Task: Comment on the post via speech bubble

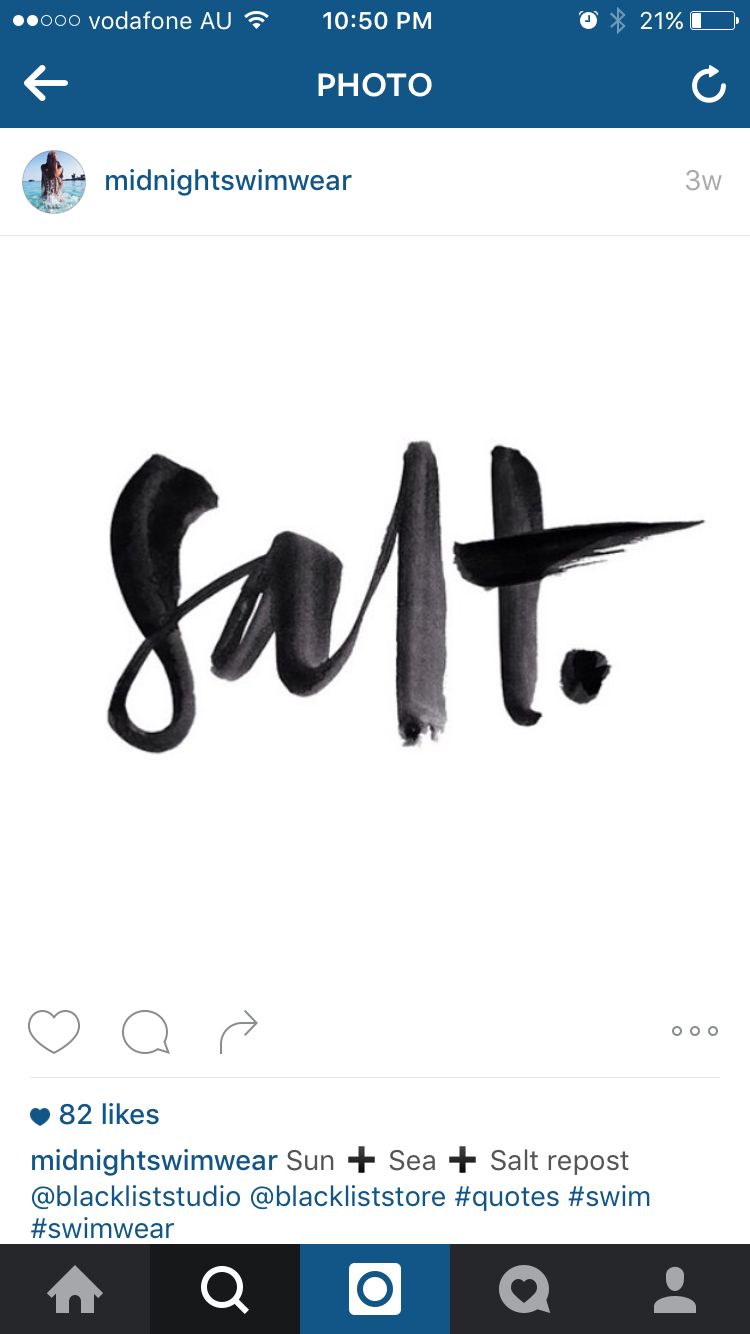Action: pyautogui.click(x=146, y=1032)
